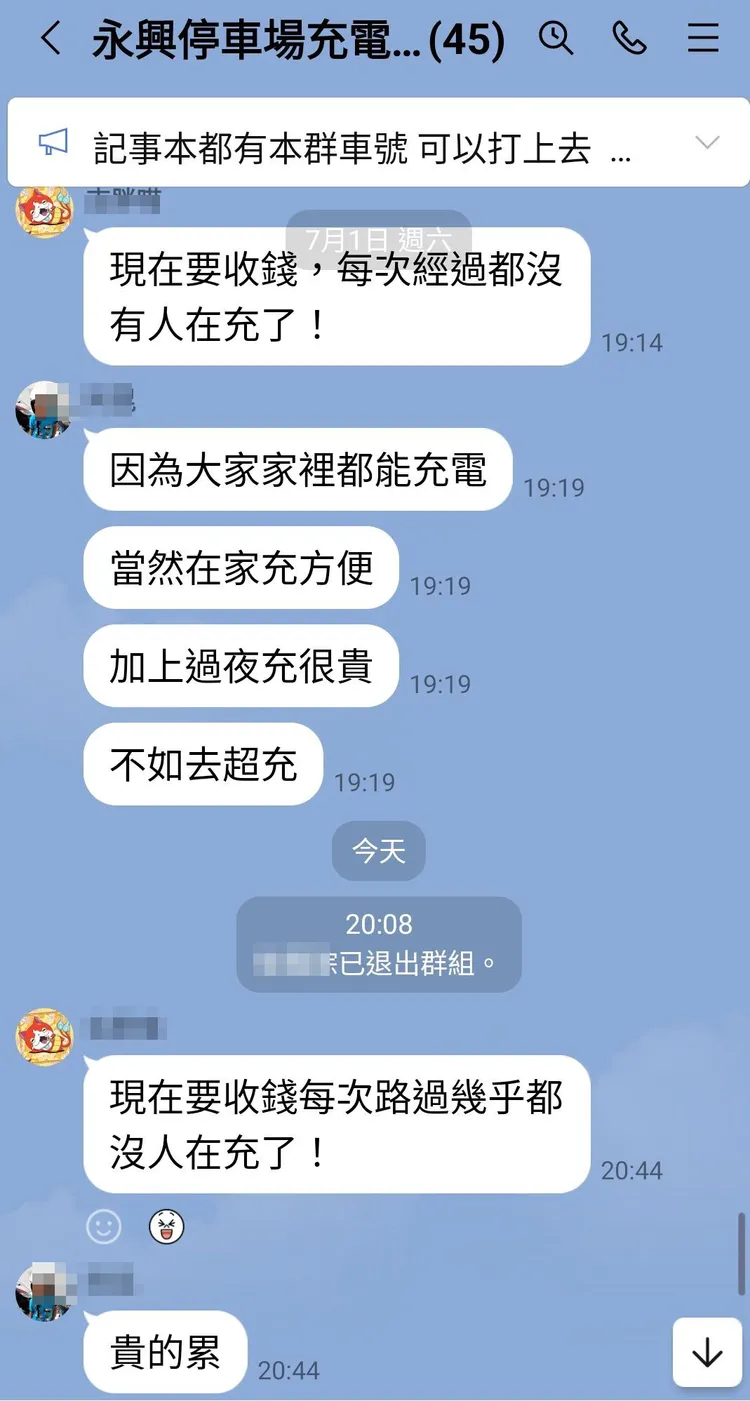Image resolution: width=750 pixels, height=1401 pixels.
Task: Tap the smiley reaction icon under the message
Action: [x=103, y=1227]
